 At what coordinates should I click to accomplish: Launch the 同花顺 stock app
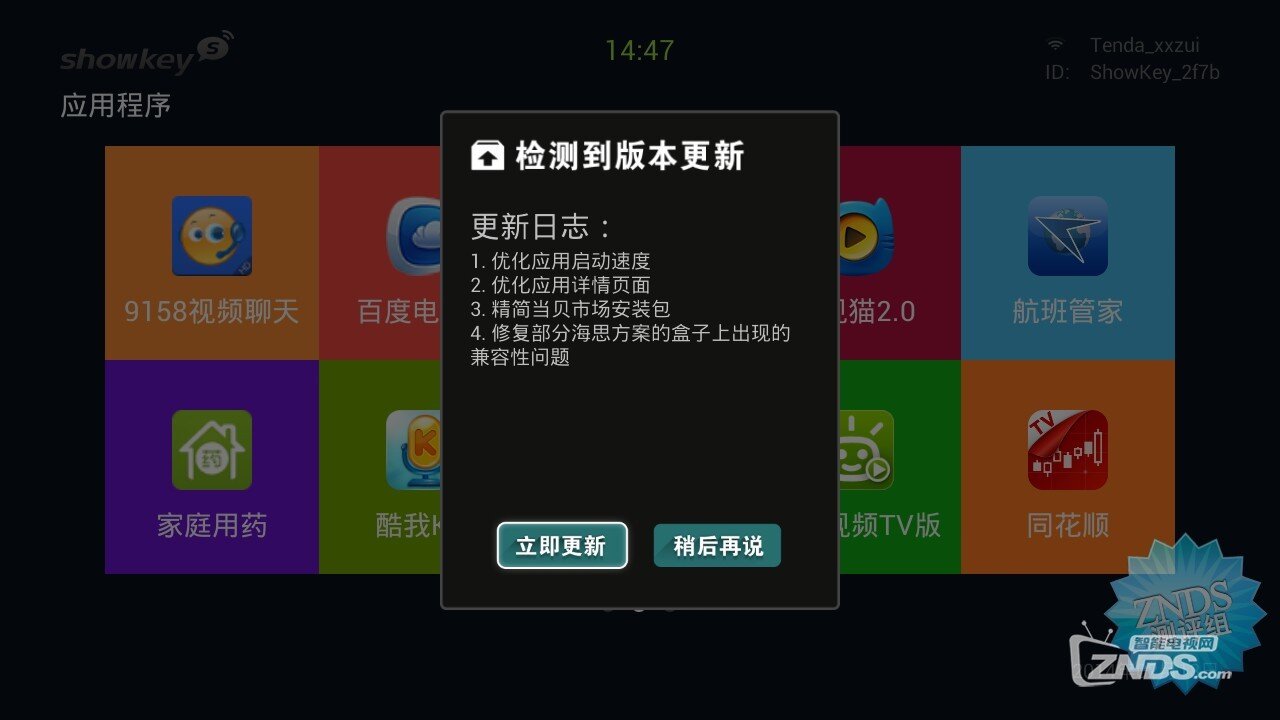click(1067, 467)
